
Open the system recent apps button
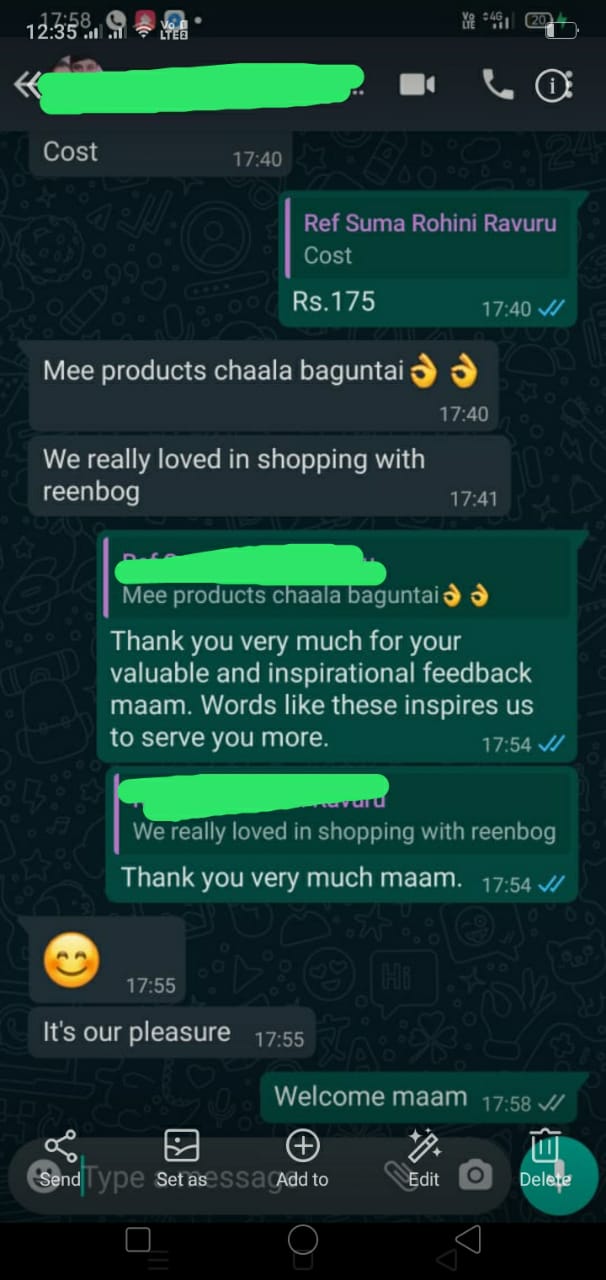[x=138, y=1240]
